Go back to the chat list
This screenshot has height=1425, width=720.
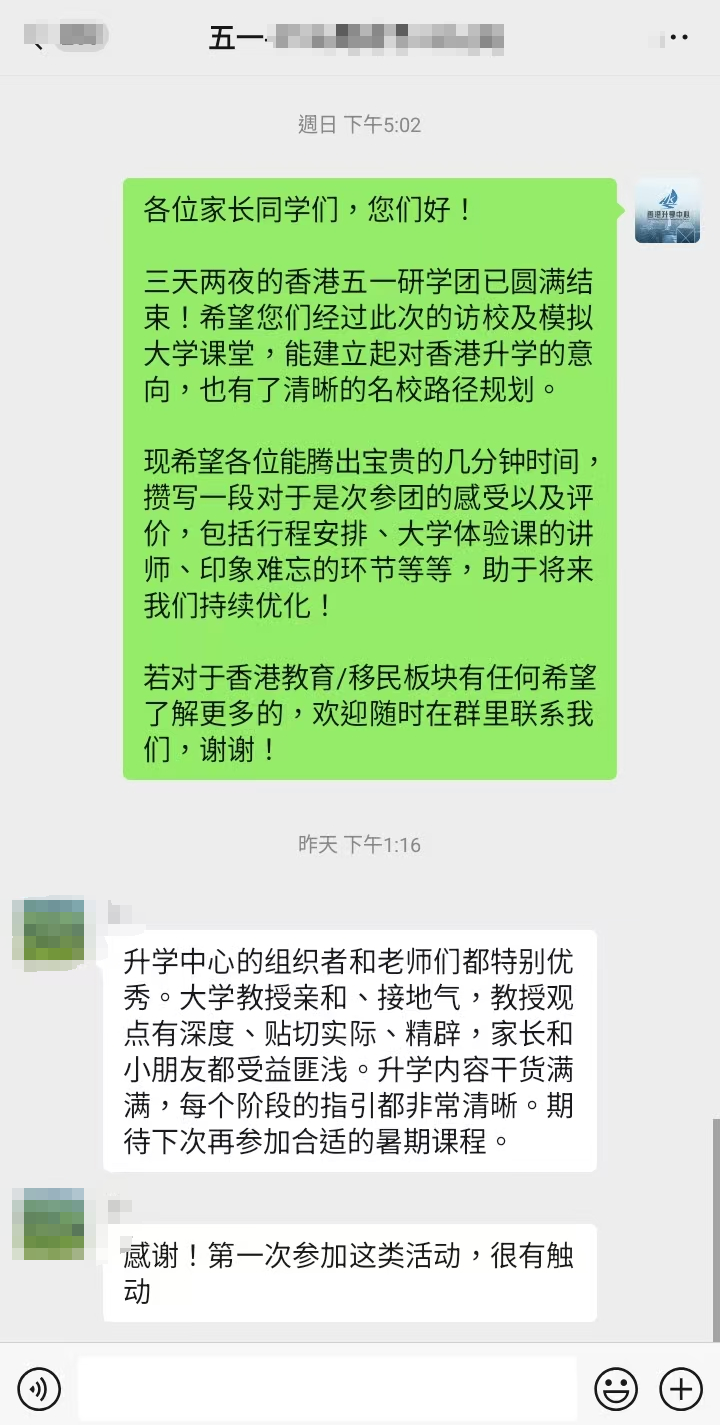tap(36, 40)
